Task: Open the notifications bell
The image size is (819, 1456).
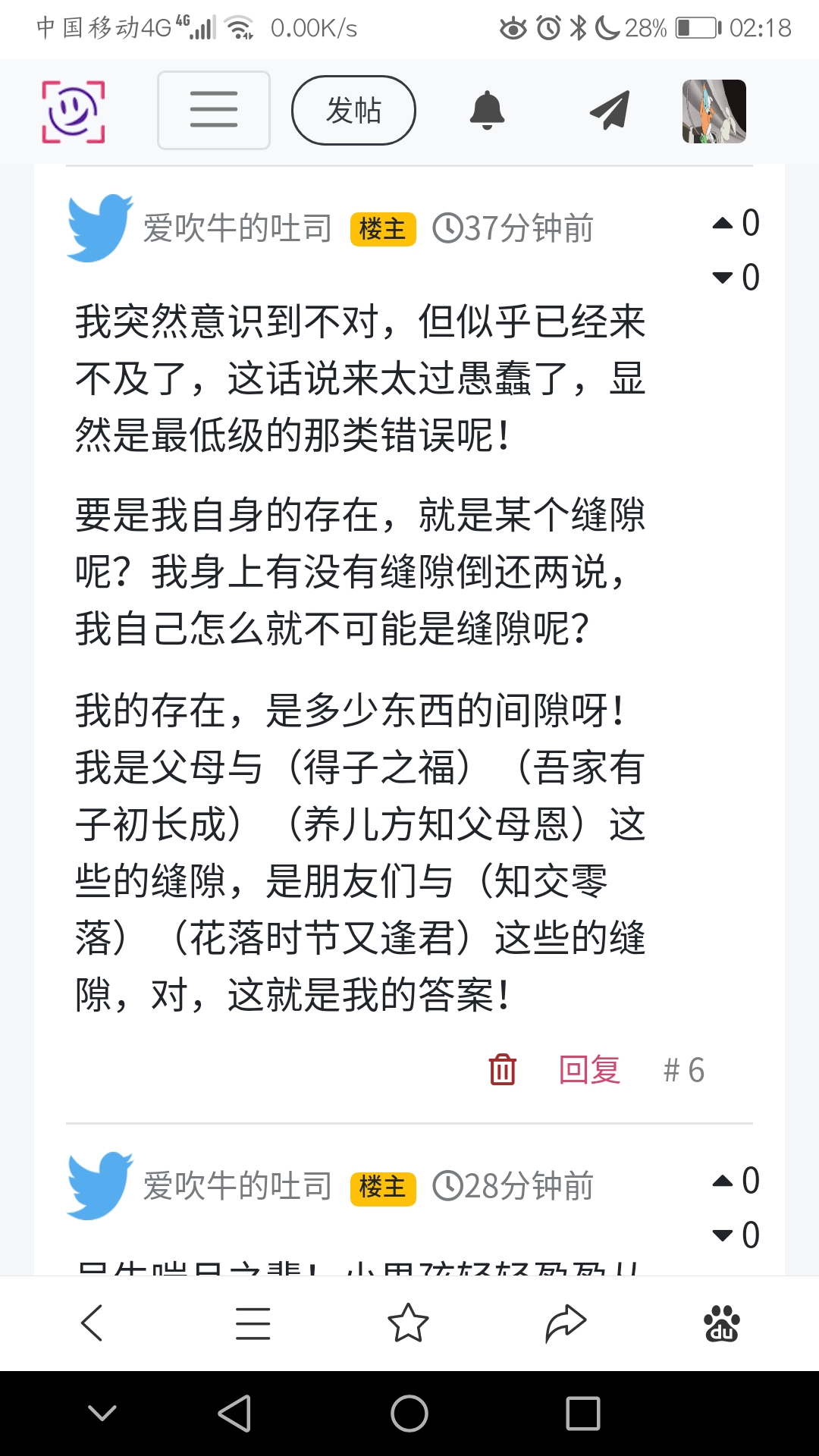Action: pos(487,110)
